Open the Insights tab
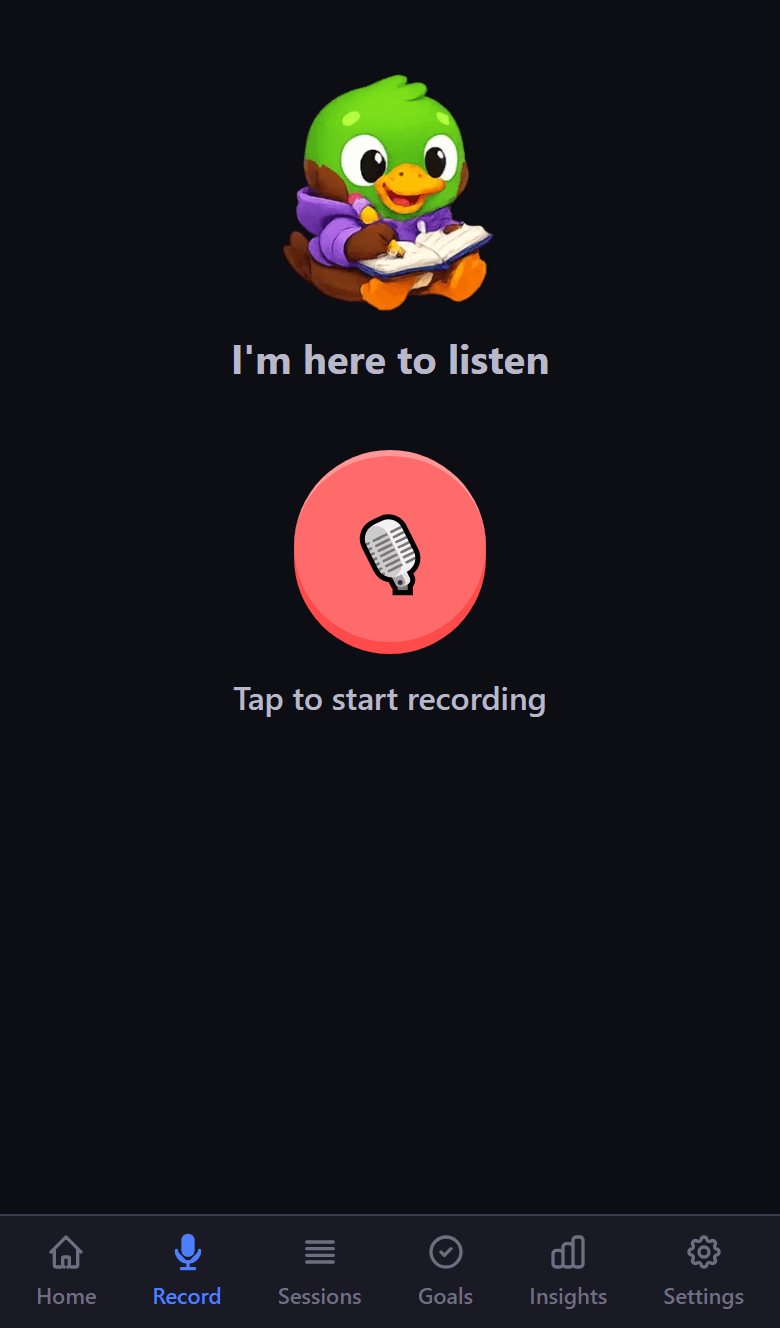 coord(567,1270)
